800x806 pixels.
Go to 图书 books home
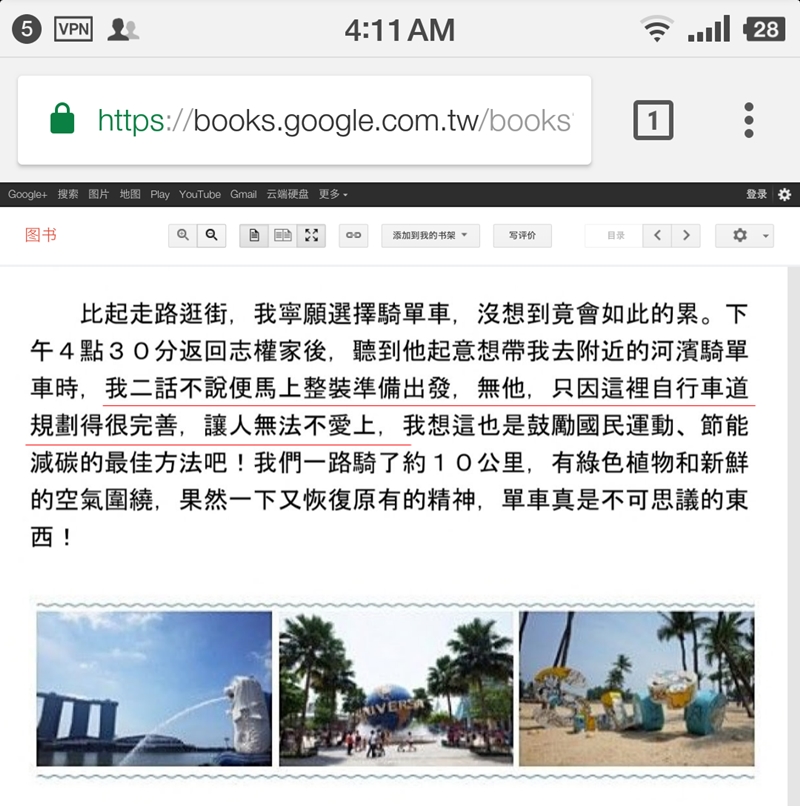41,235
